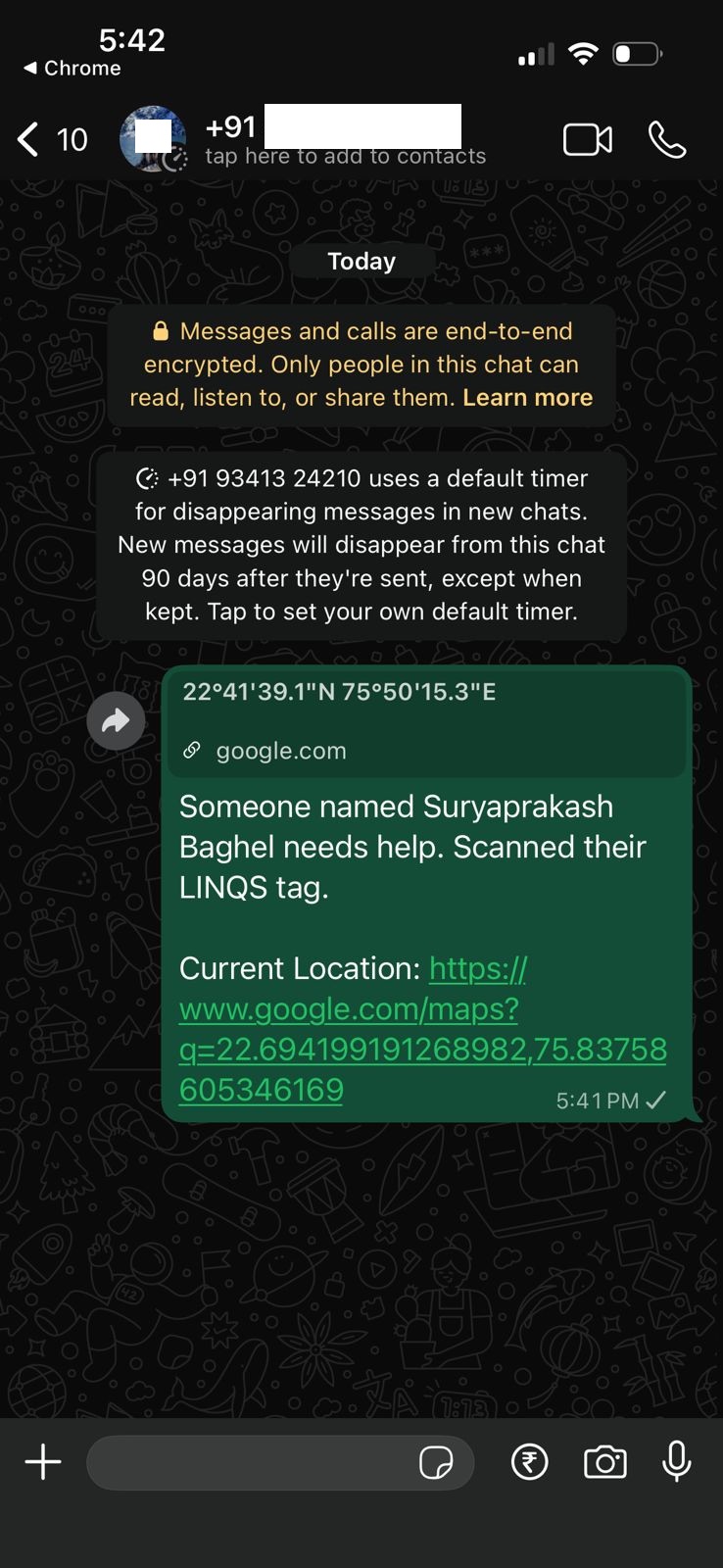Start a voice call with this contact
This screenshot has width=723, height=1568.
pos(667,139)
